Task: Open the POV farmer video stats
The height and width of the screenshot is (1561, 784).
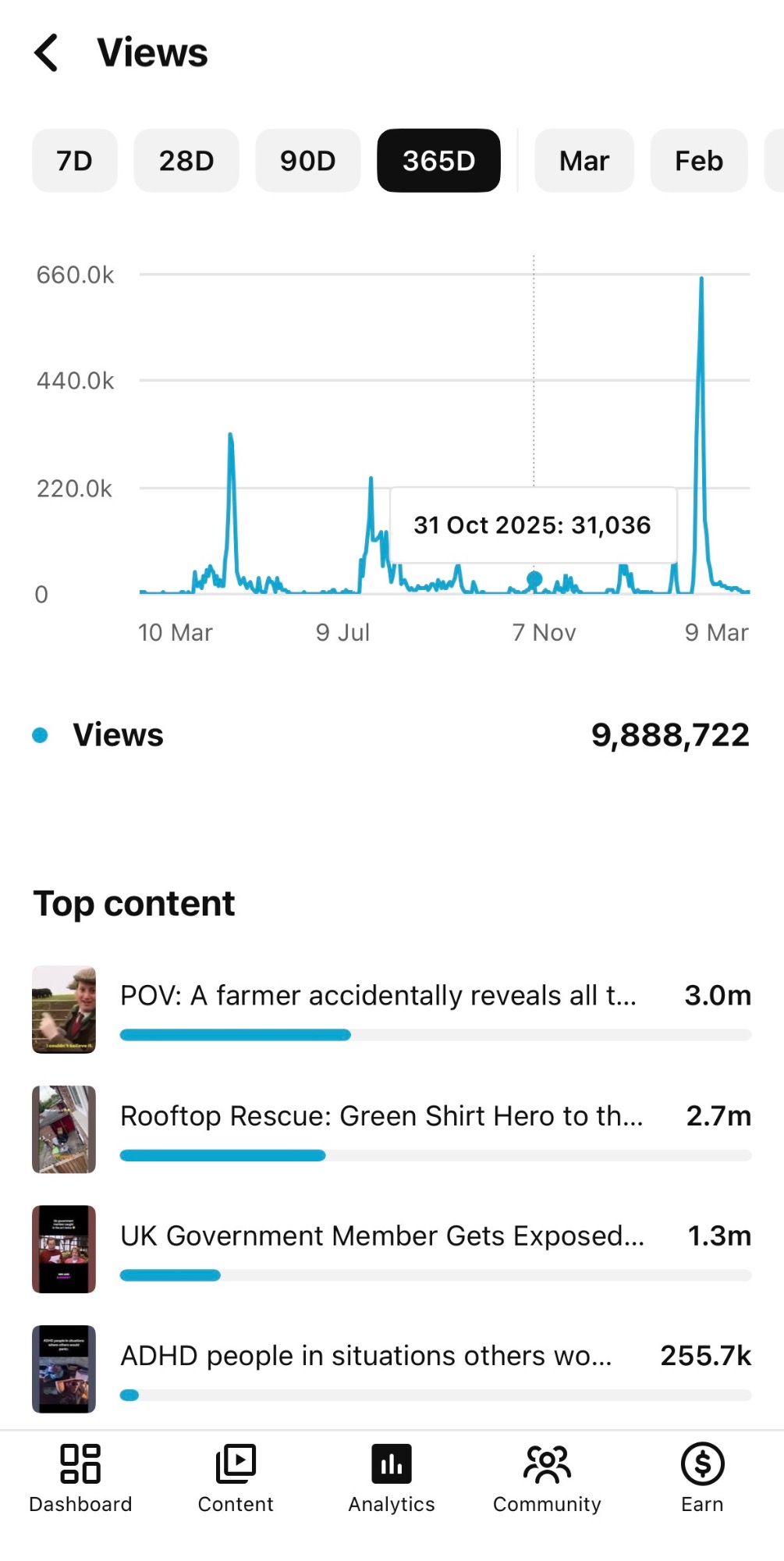Action: point(378,997)
